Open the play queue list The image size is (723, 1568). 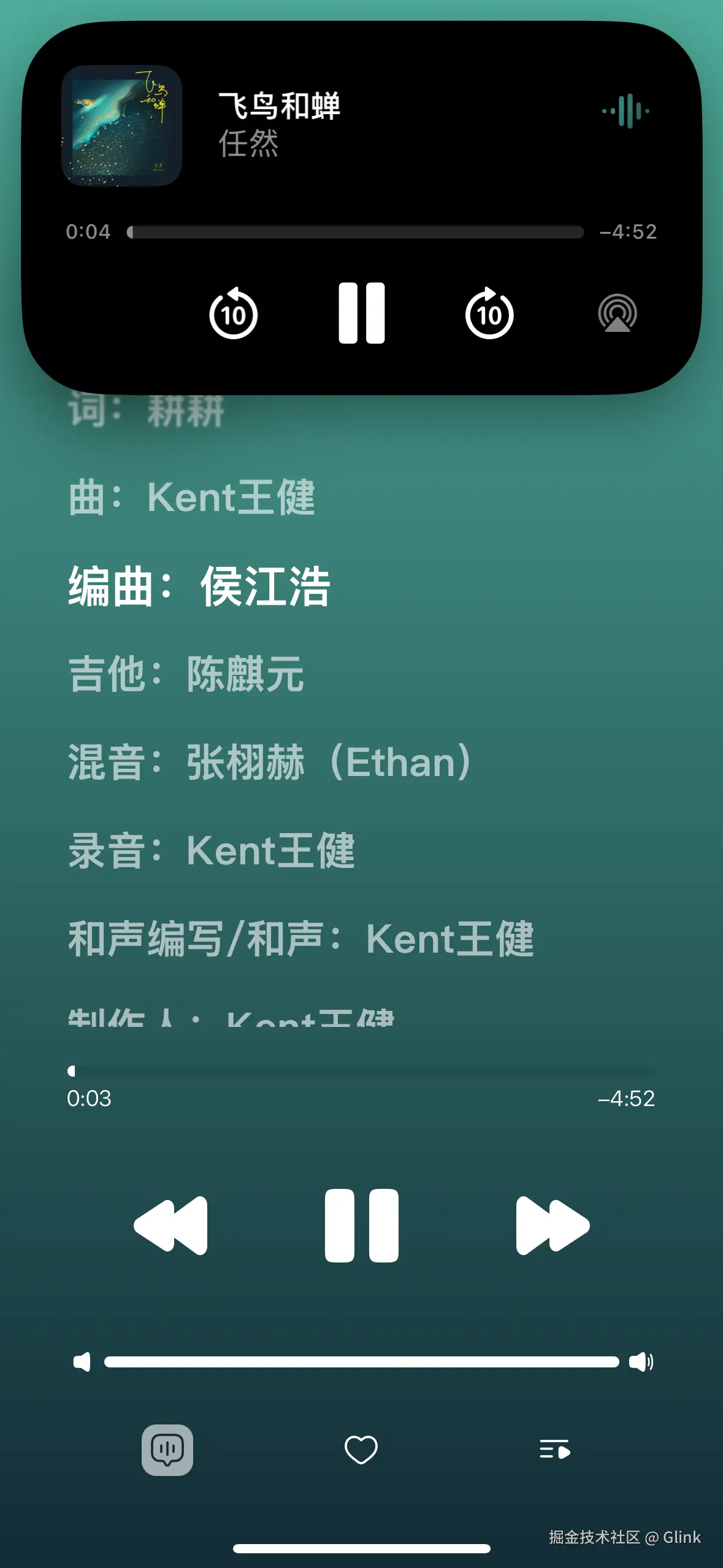tap(555, 1450)
